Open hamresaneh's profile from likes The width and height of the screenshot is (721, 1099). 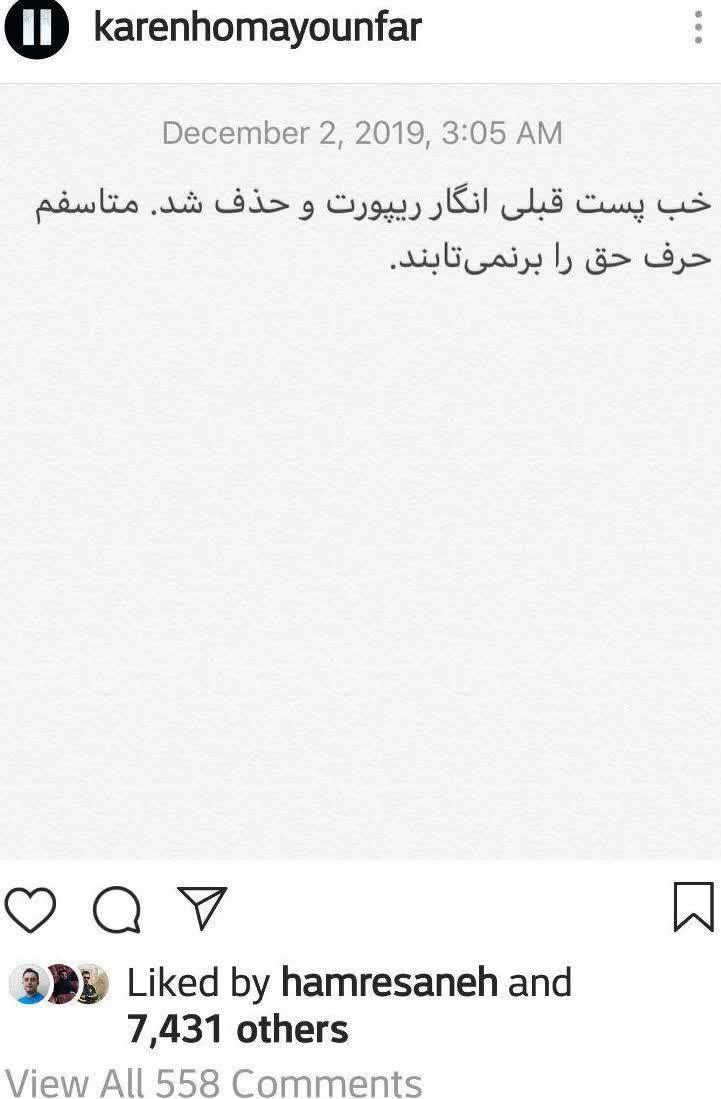pyautogui.click(x=388, y=983)
